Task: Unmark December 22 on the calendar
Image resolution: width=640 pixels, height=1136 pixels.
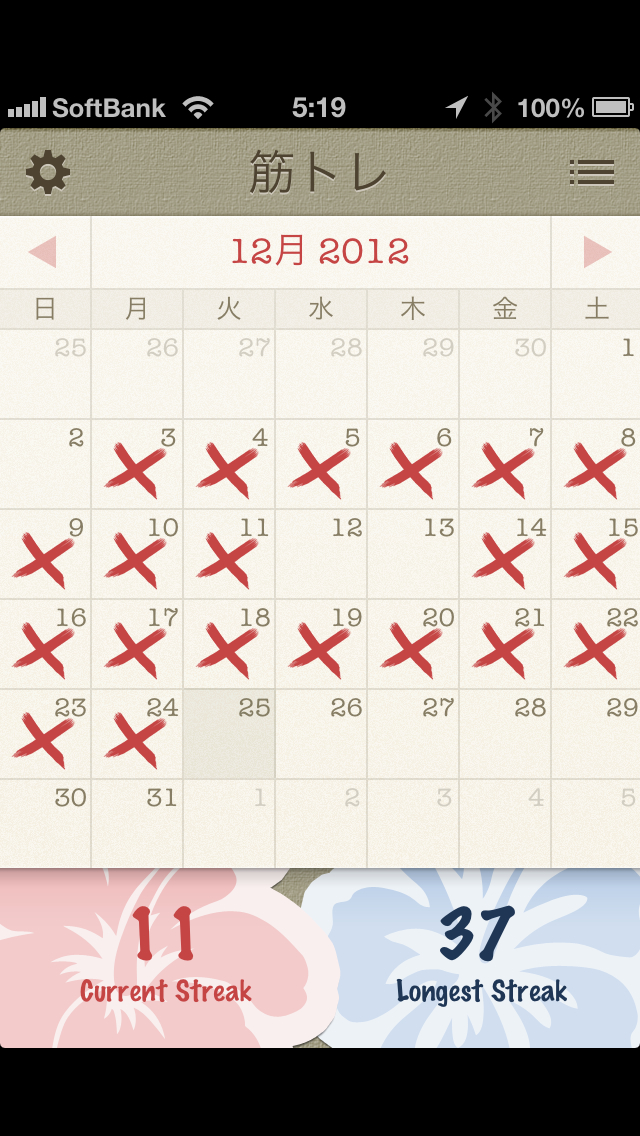Action: [x=597, y=645]
